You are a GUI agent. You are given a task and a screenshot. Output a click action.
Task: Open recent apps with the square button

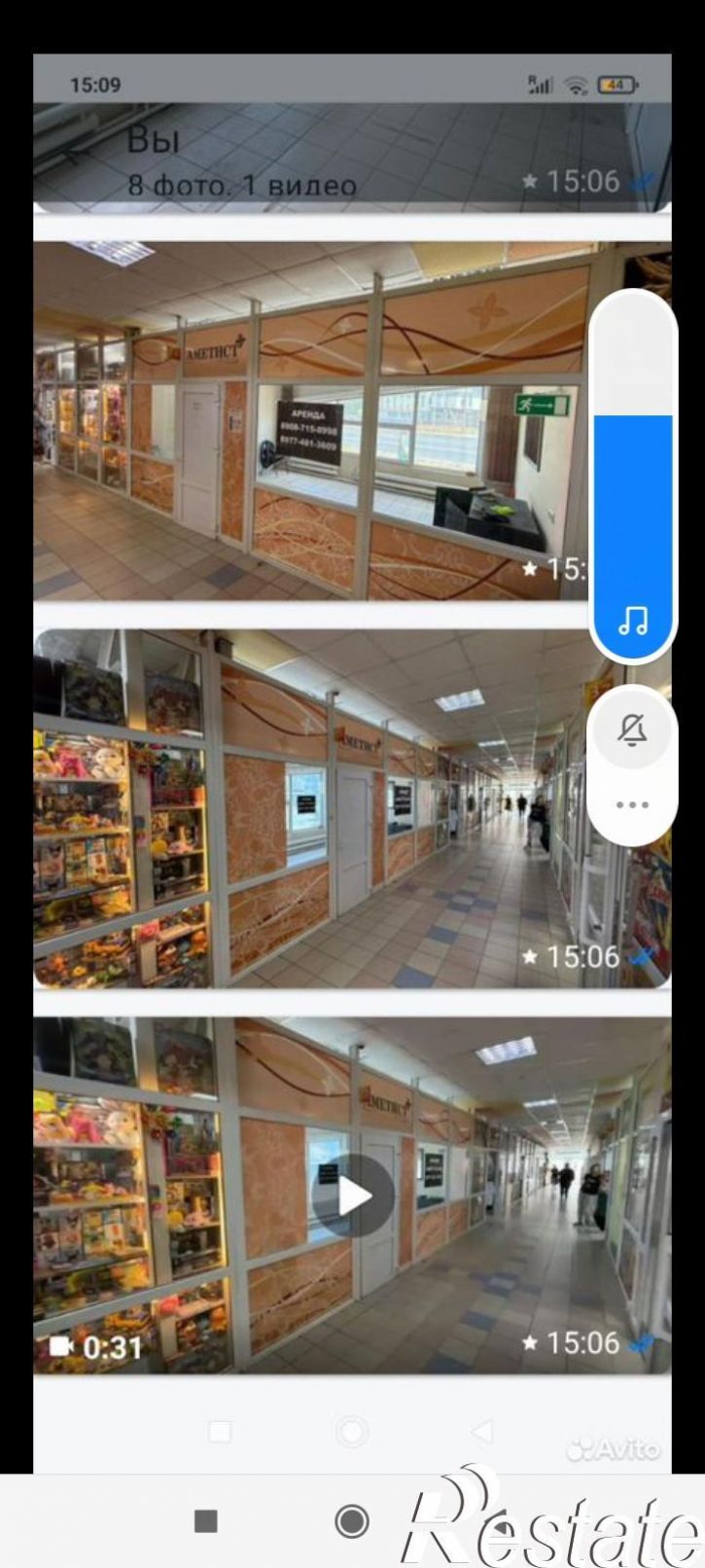(205, 1520)
